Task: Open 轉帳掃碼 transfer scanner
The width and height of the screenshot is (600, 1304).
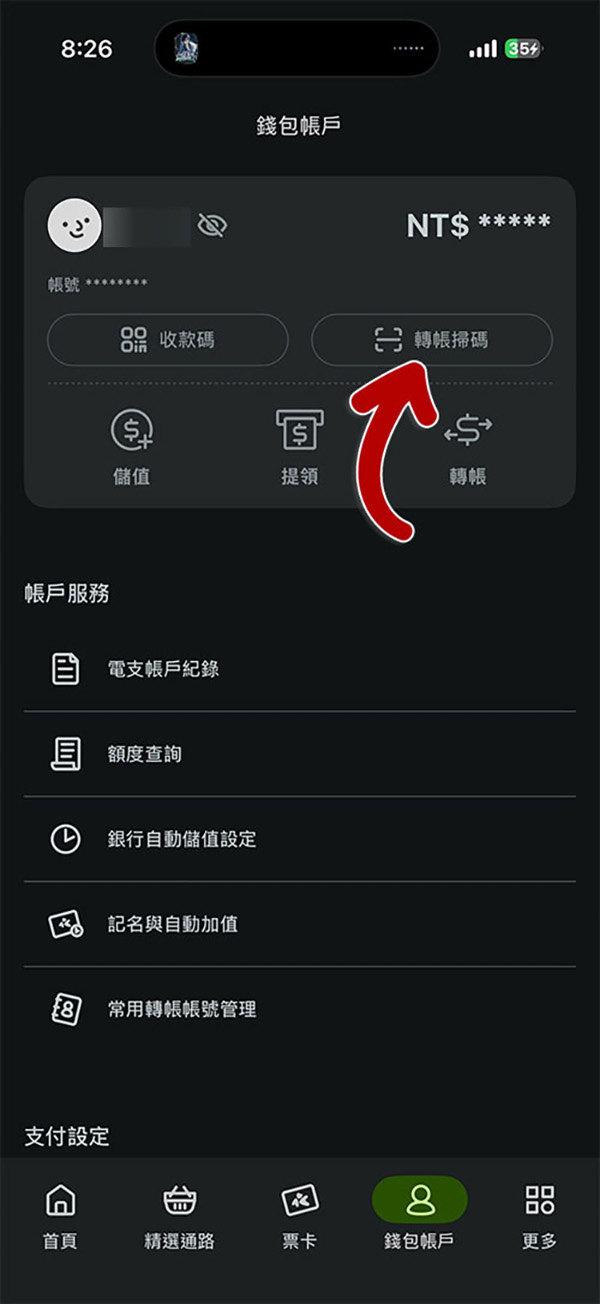Action: click(x=432, y=340)
